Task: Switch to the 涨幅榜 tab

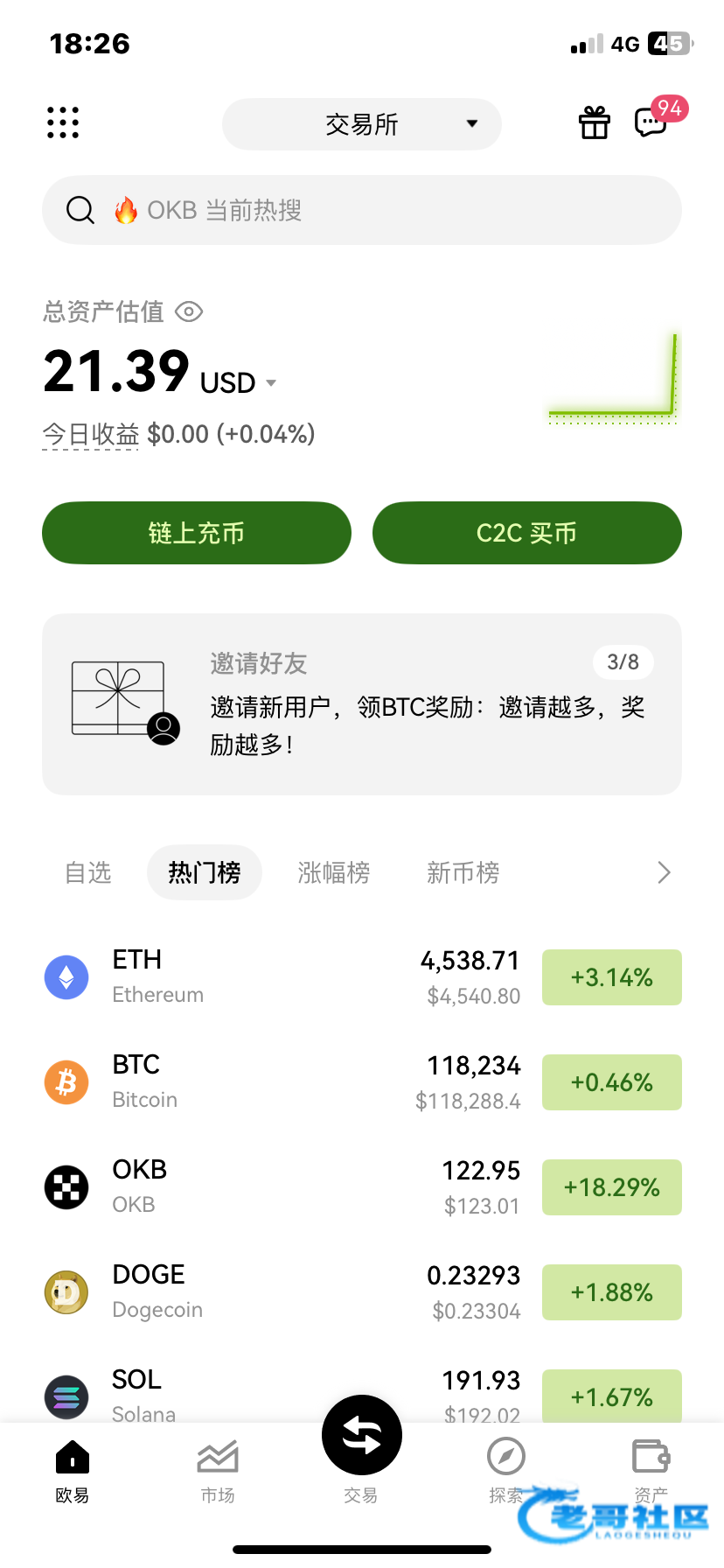Action: click(334, 872)
